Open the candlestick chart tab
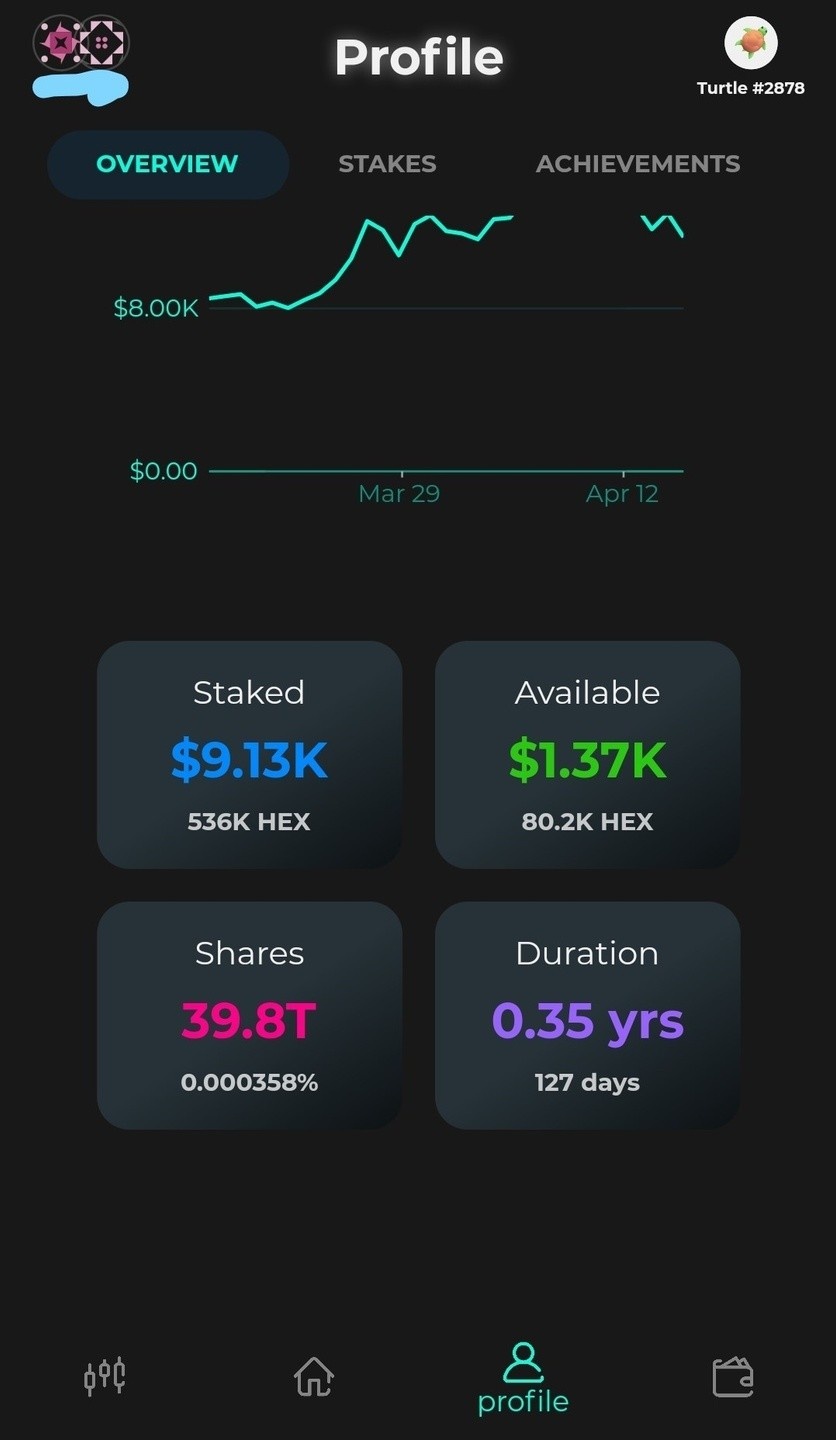The width and height of the screenshot is (836, 1440). [x=104, y=1376]
